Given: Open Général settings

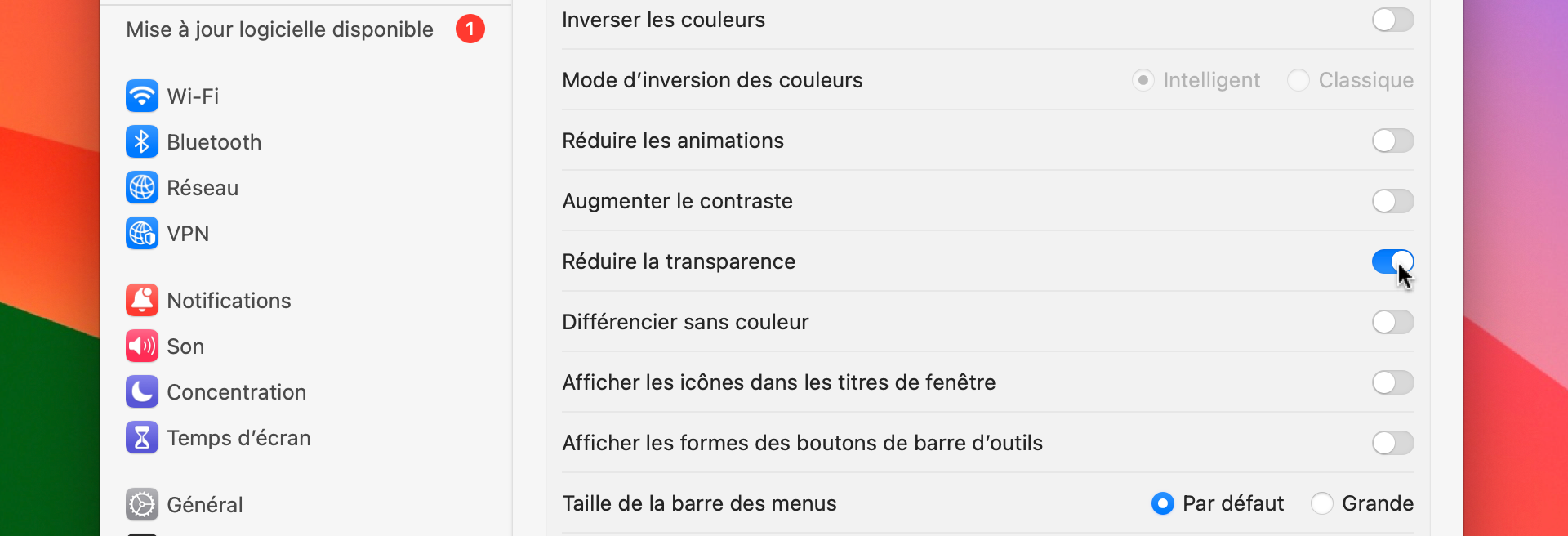Looking at the screenshot, I should point(205,505).
